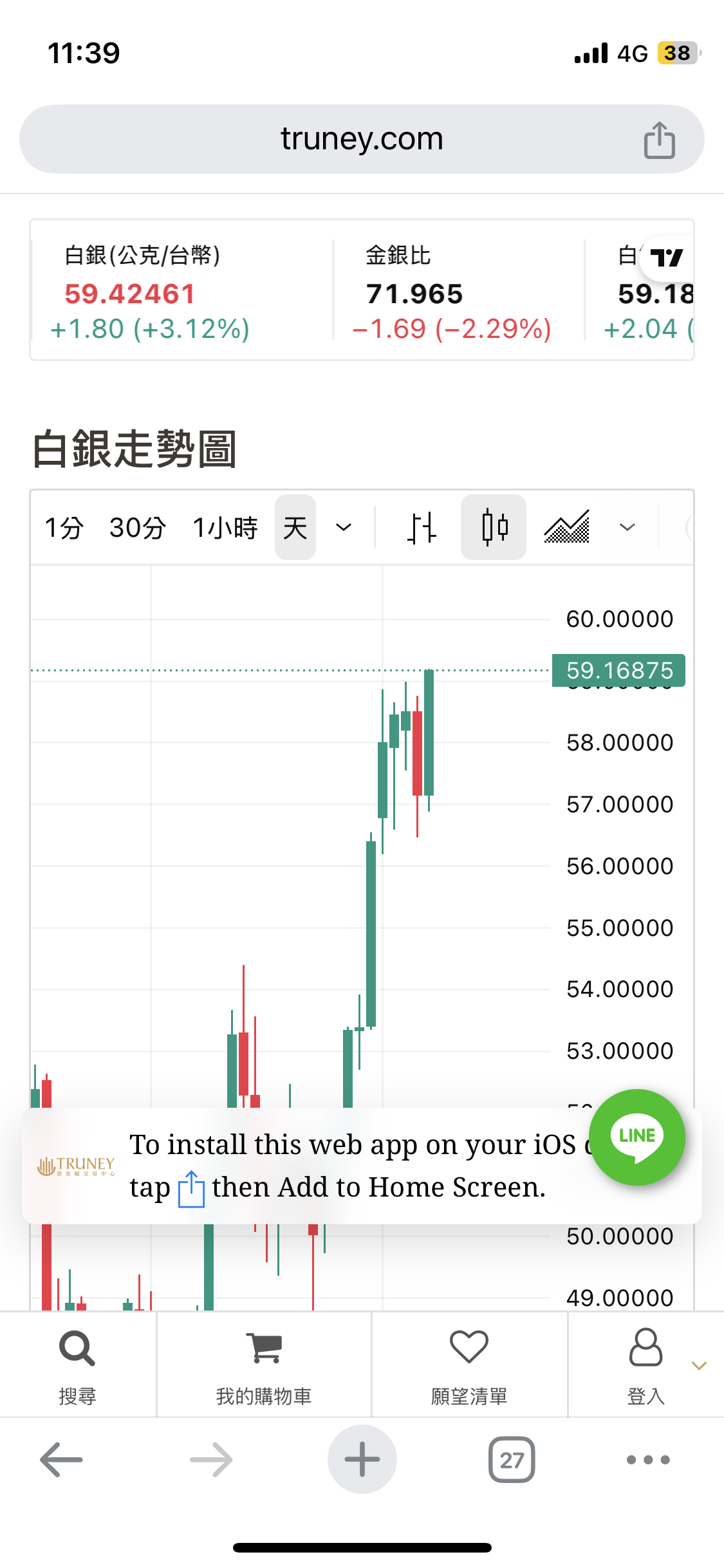Open the interval dropdown chevron next to 天
This screenshot has height=1568, width=724.
tap(343, 527)
